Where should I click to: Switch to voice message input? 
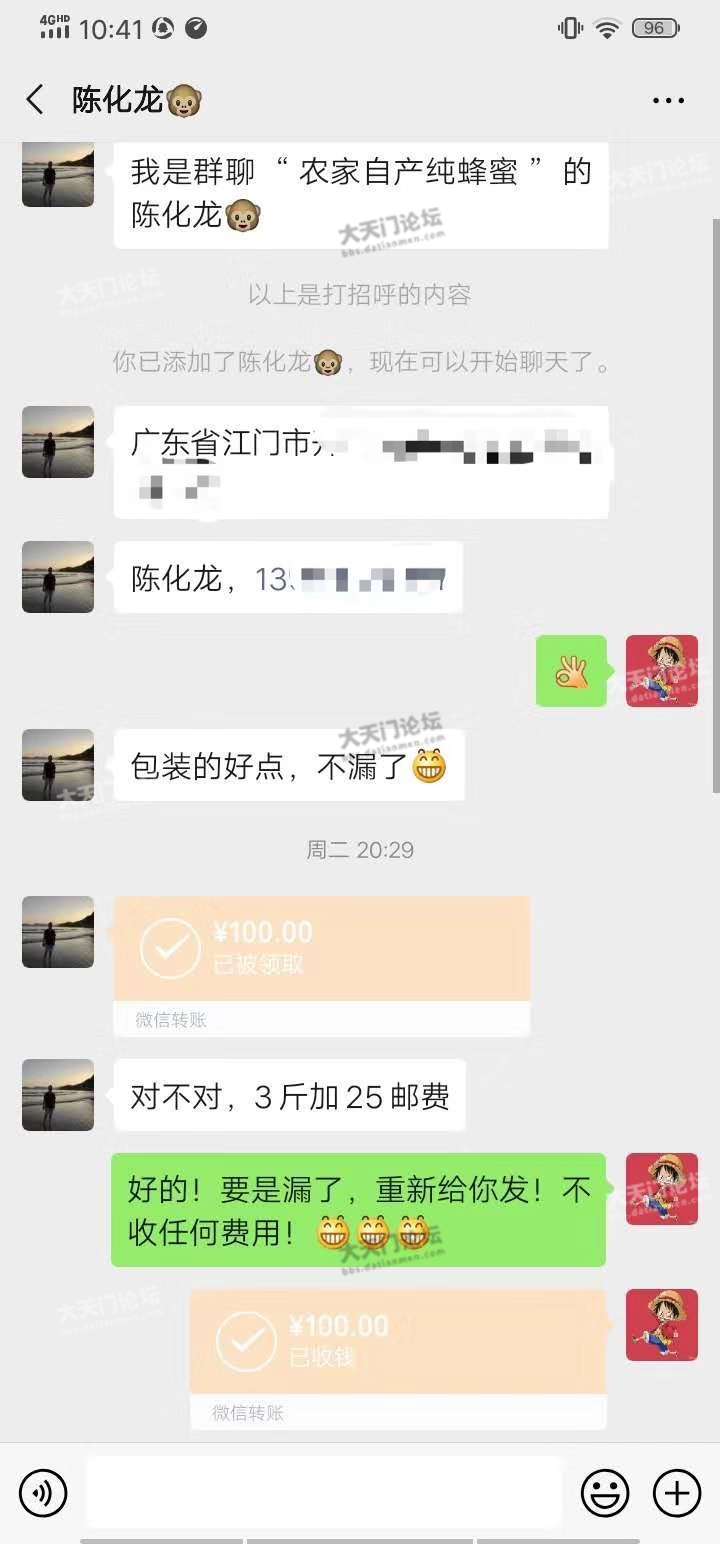point(43,1494)
